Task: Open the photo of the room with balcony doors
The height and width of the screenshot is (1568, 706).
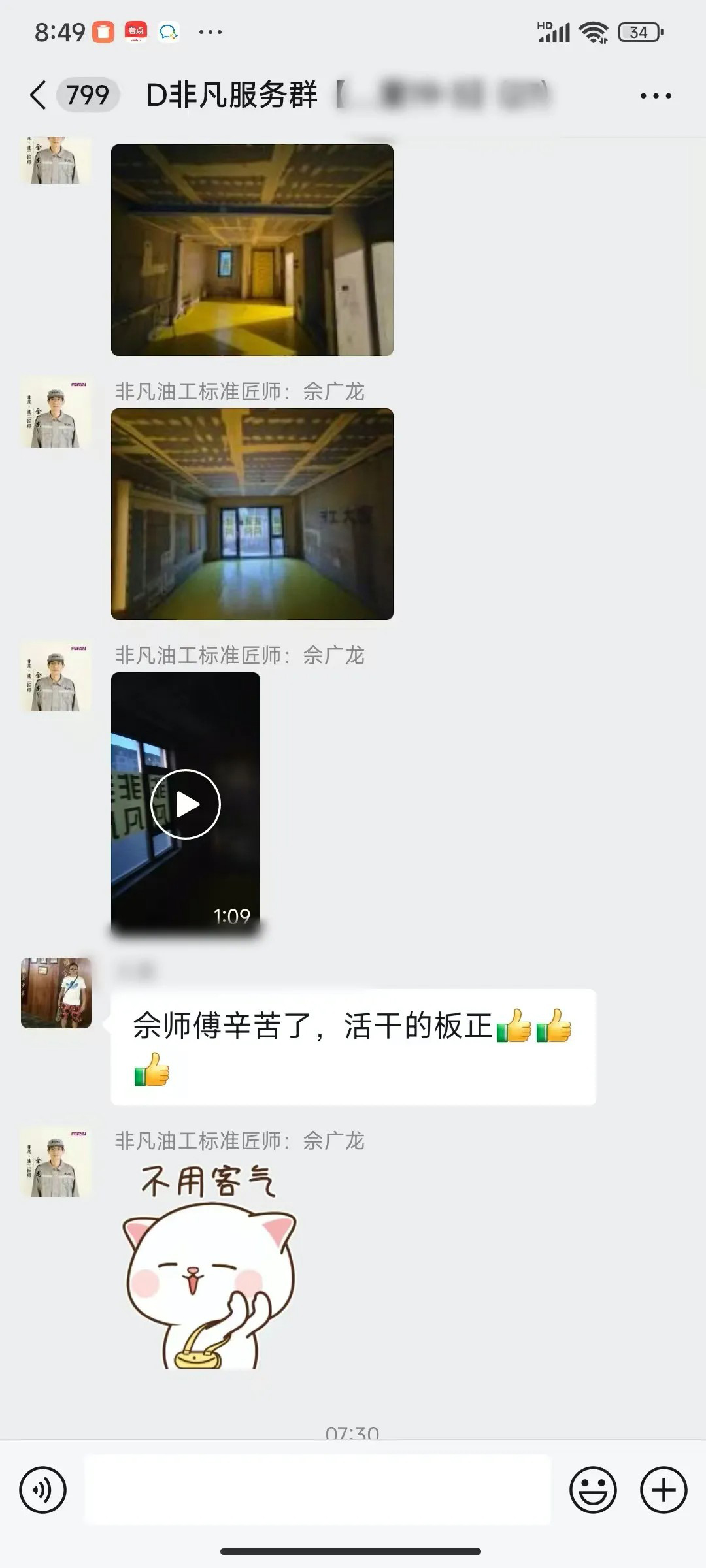Action: (252, 514)
